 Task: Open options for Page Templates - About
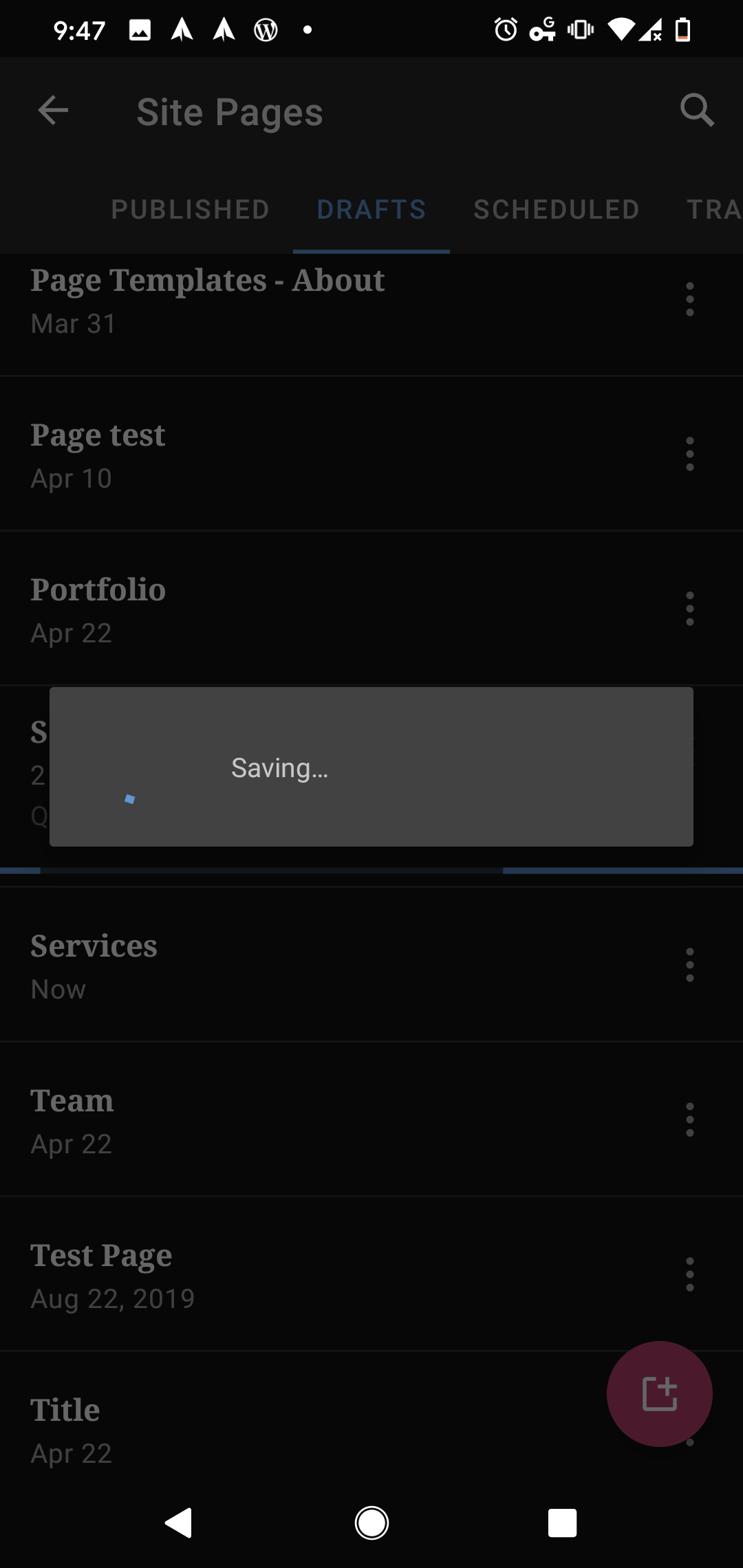click(690, 299)
